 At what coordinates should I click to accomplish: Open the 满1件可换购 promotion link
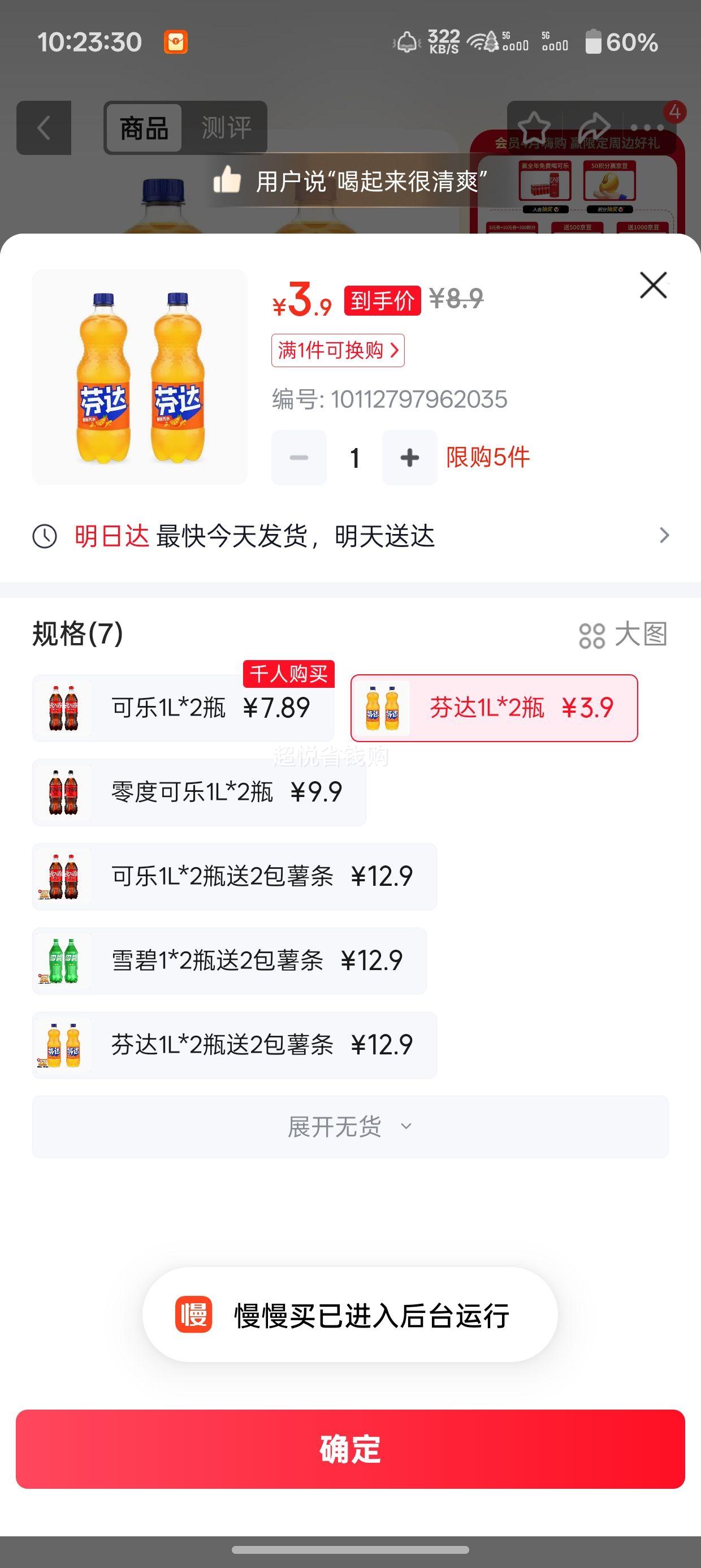[337, 351]
